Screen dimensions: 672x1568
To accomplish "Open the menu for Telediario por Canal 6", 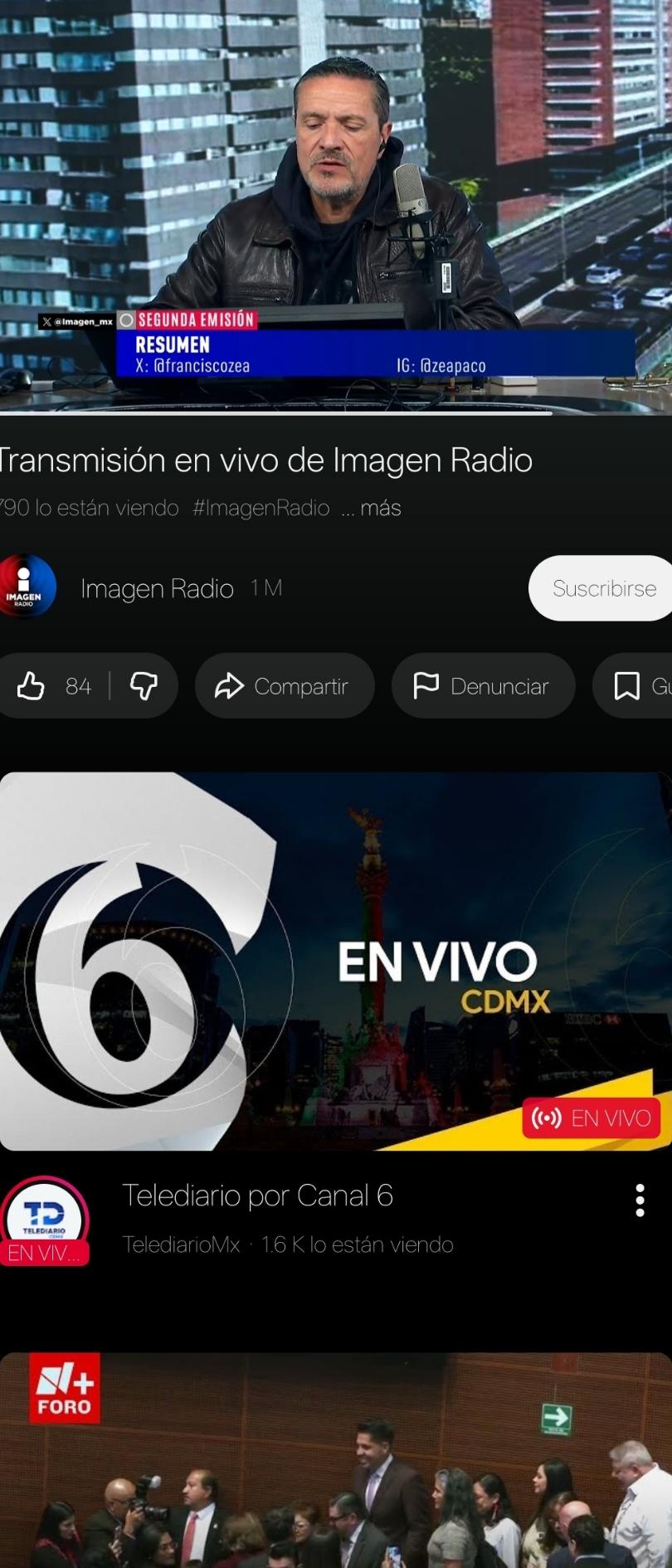I will click(x=640, y=1200).
